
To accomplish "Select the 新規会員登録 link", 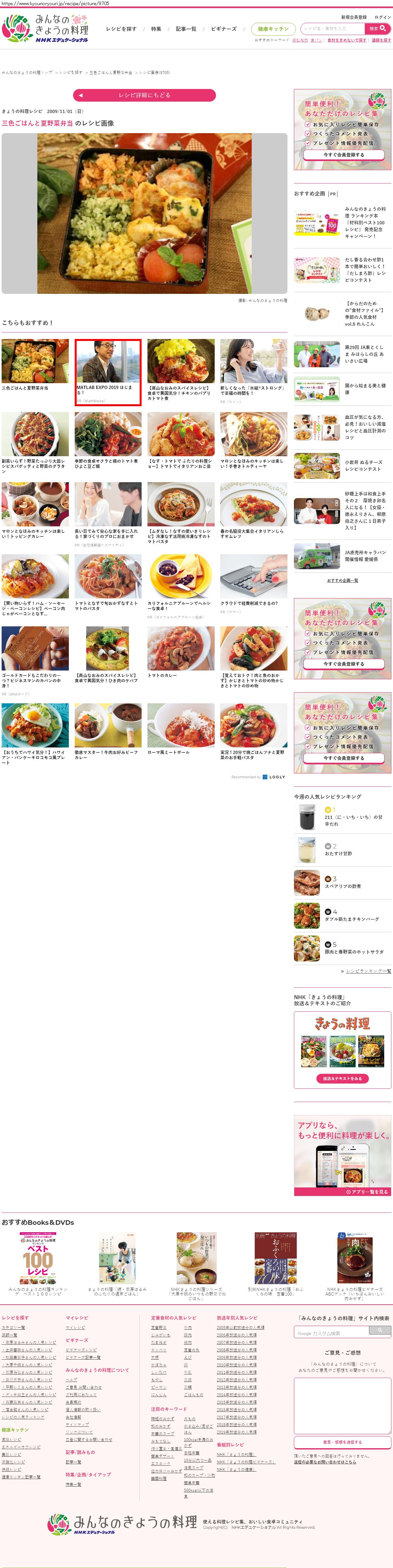I will coord(353,18).
